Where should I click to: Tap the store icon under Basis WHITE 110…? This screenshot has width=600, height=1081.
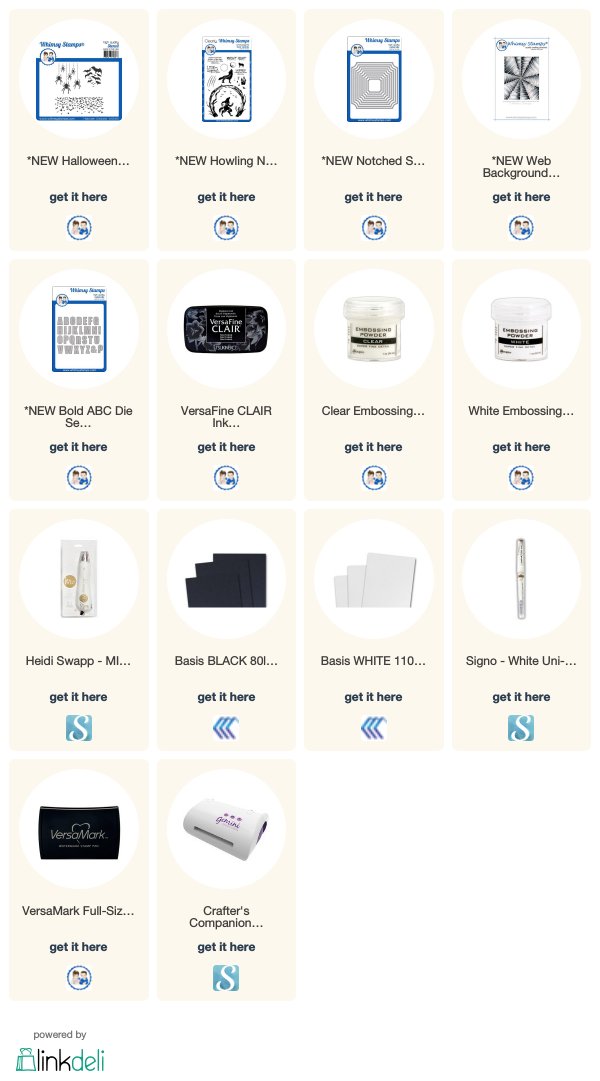click(374, 728)
